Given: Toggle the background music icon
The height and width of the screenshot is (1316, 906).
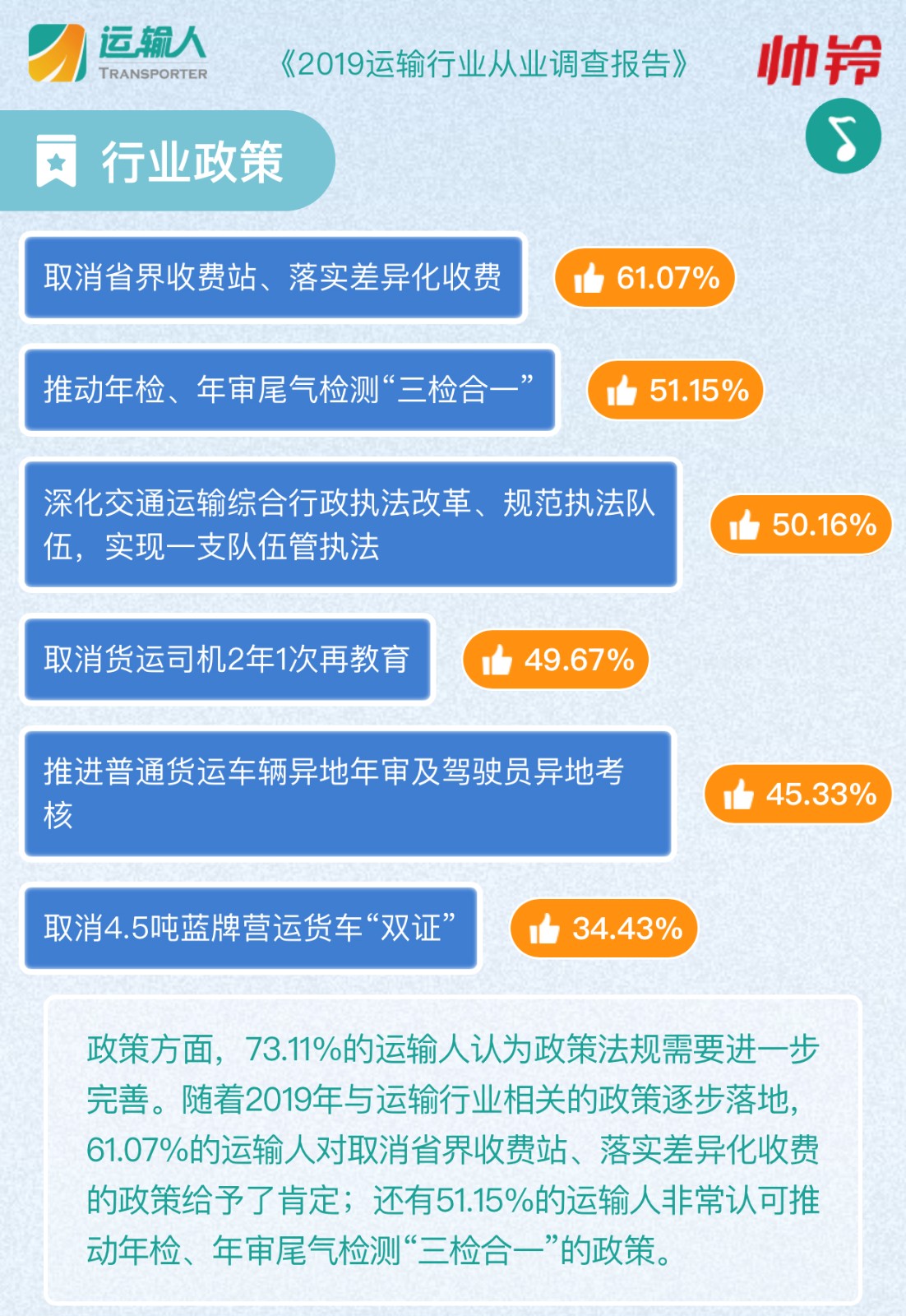Looking at the screenshot, I should pos(843,137).
